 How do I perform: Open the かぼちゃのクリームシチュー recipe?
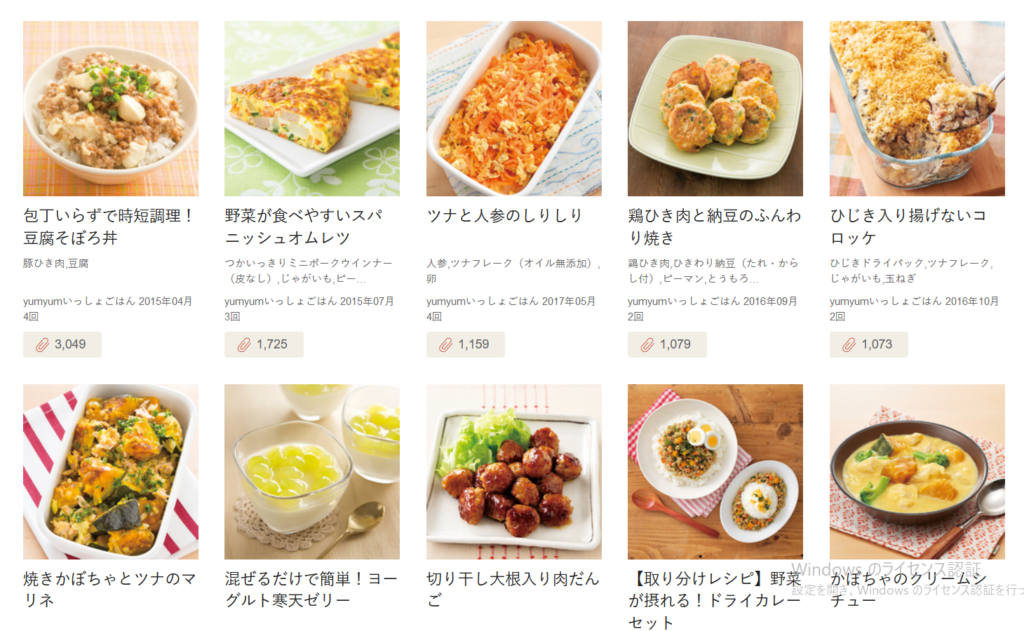click(916, 472)
